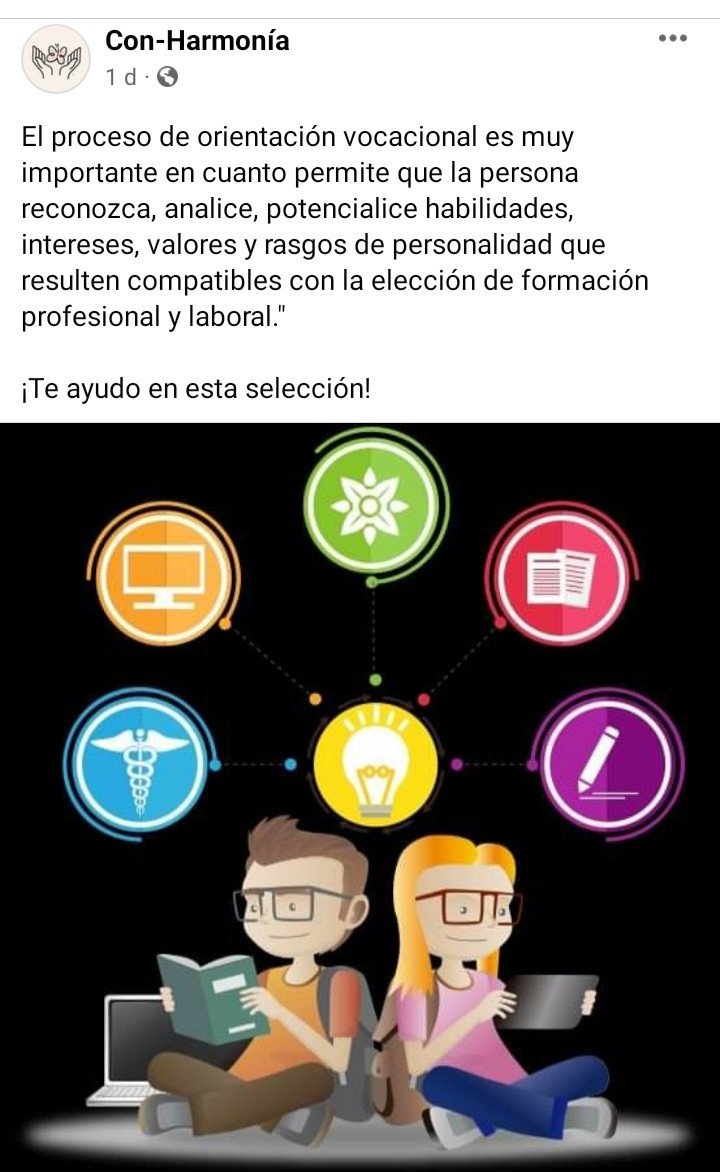Tap the Con-Harmonía profile picture

coord(56,59)
